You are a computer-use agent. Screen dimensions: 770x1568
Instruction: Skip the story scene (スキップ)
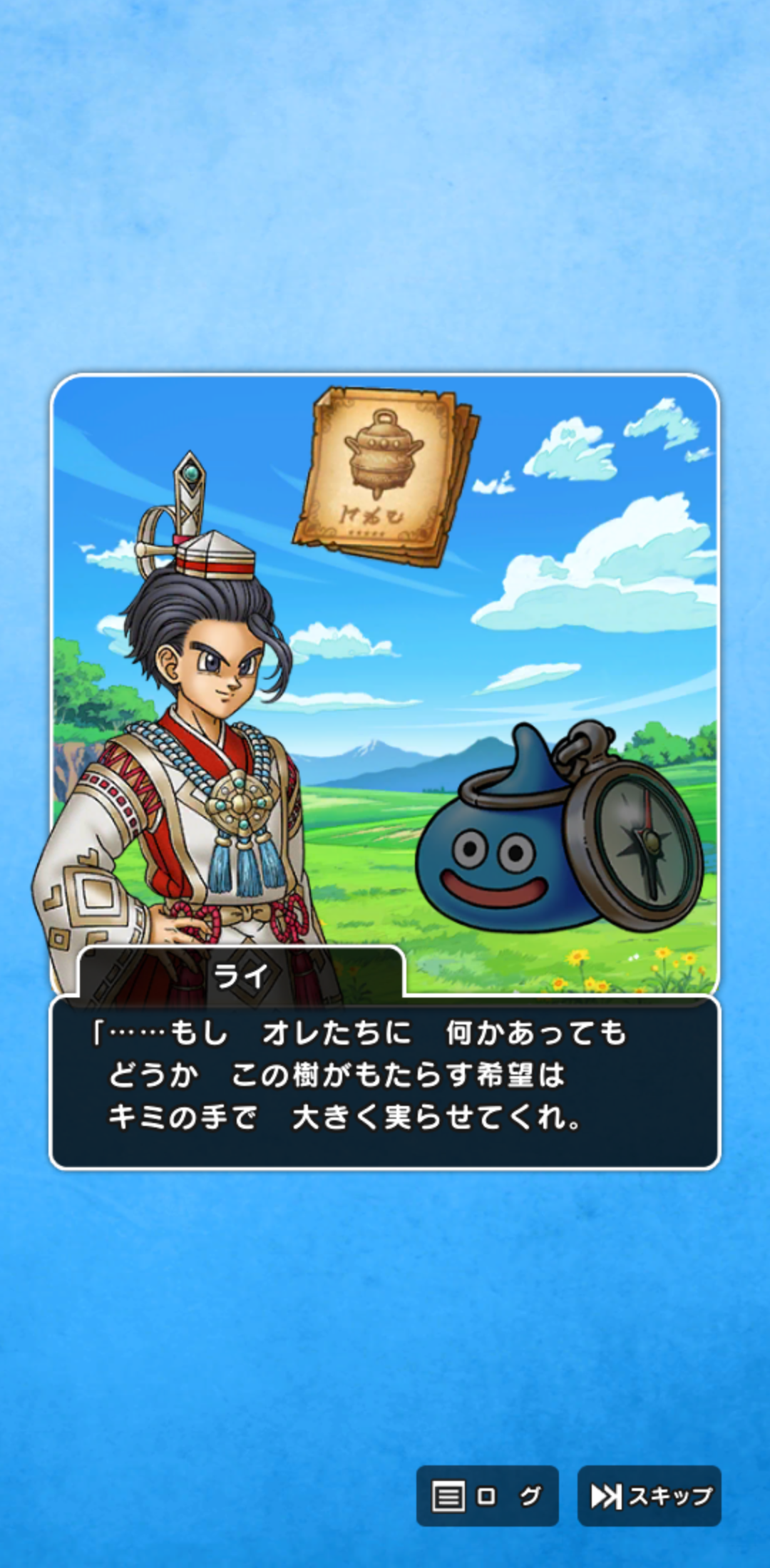(x=649, y=1495)
